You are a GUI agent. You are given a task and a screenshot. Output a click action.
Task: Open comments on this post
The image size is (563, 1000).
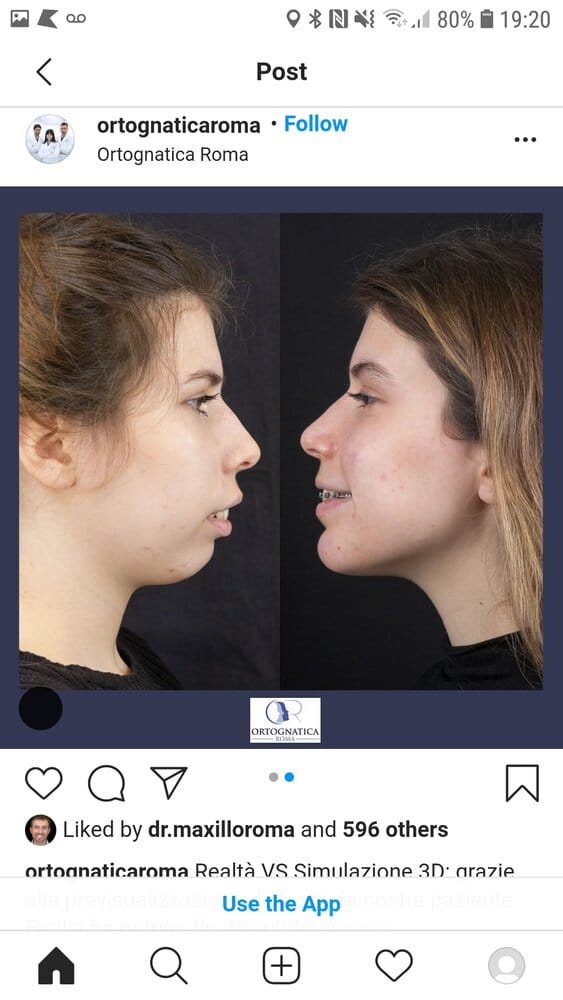(x=106, y=783)
